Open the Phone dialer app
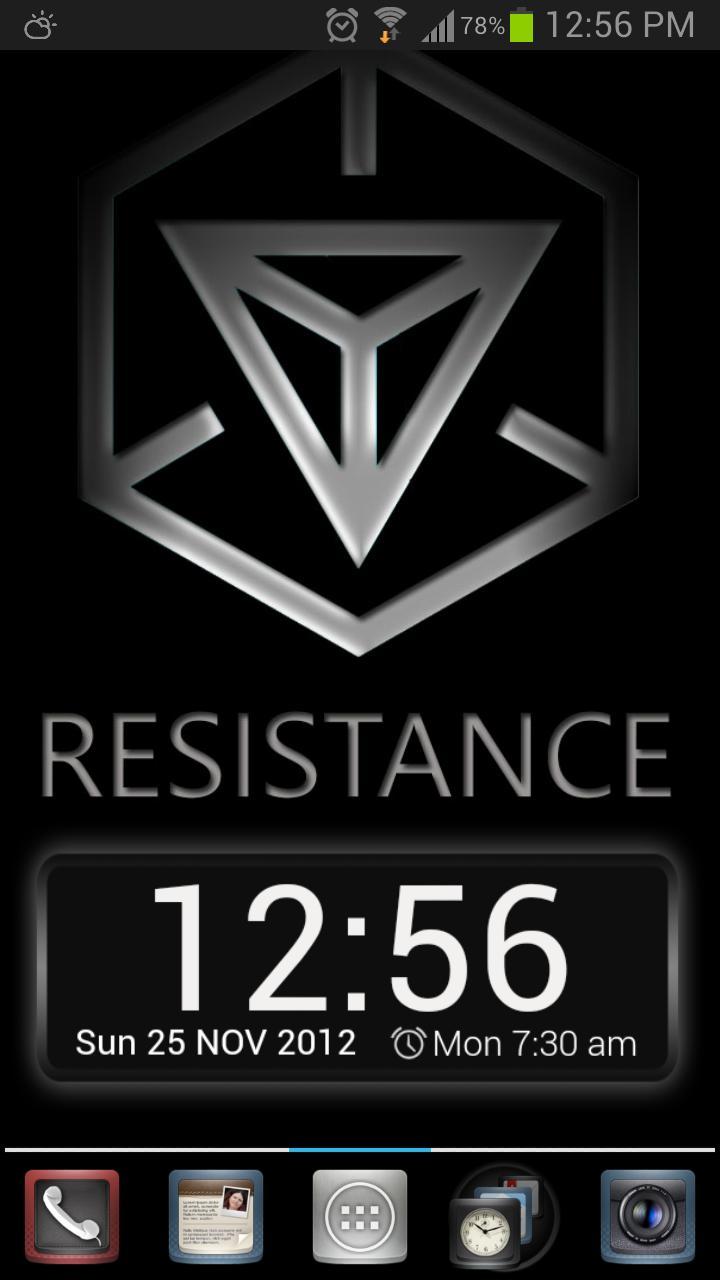720x1280 pixels. 72,1215
